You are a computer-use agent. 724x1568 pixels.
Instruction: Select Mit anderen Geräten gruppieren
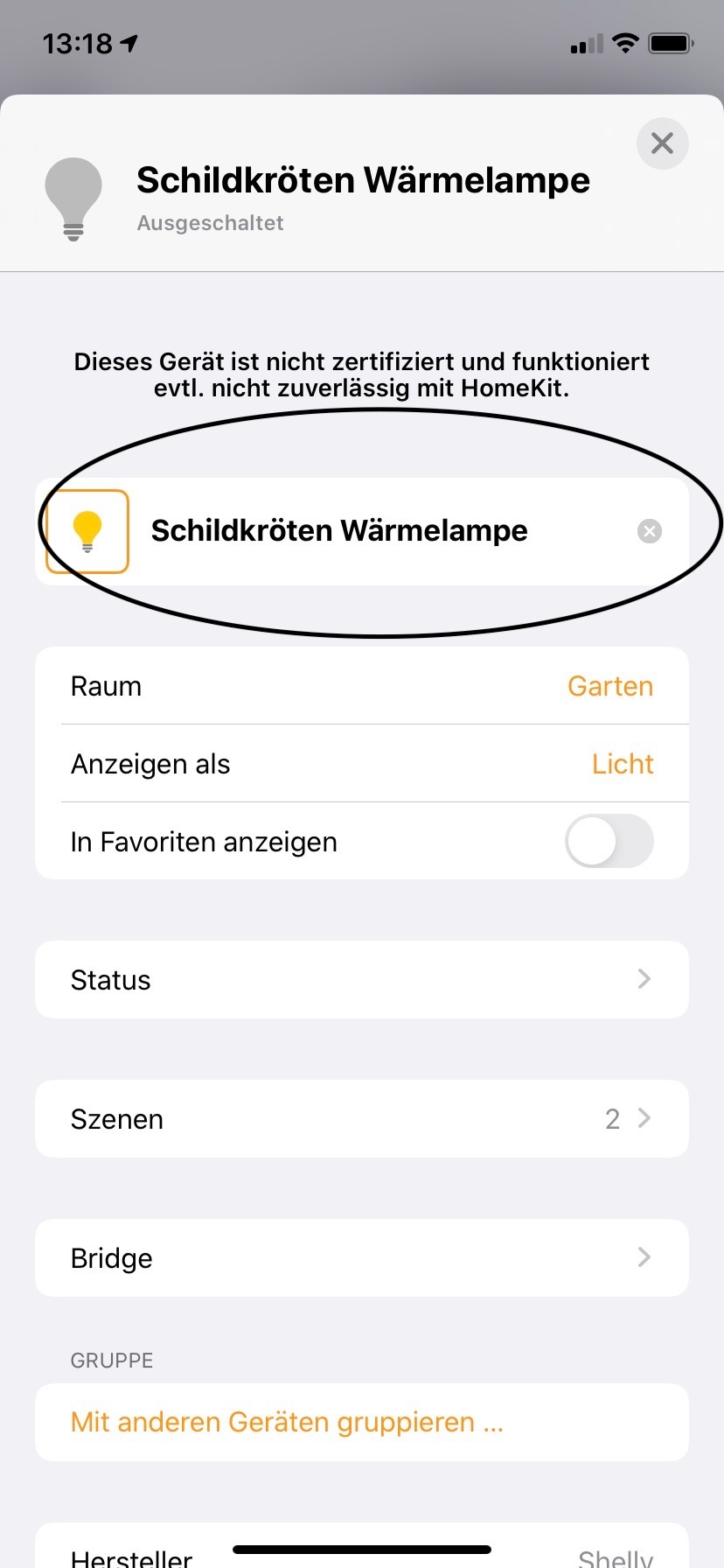click(287, 1423)
